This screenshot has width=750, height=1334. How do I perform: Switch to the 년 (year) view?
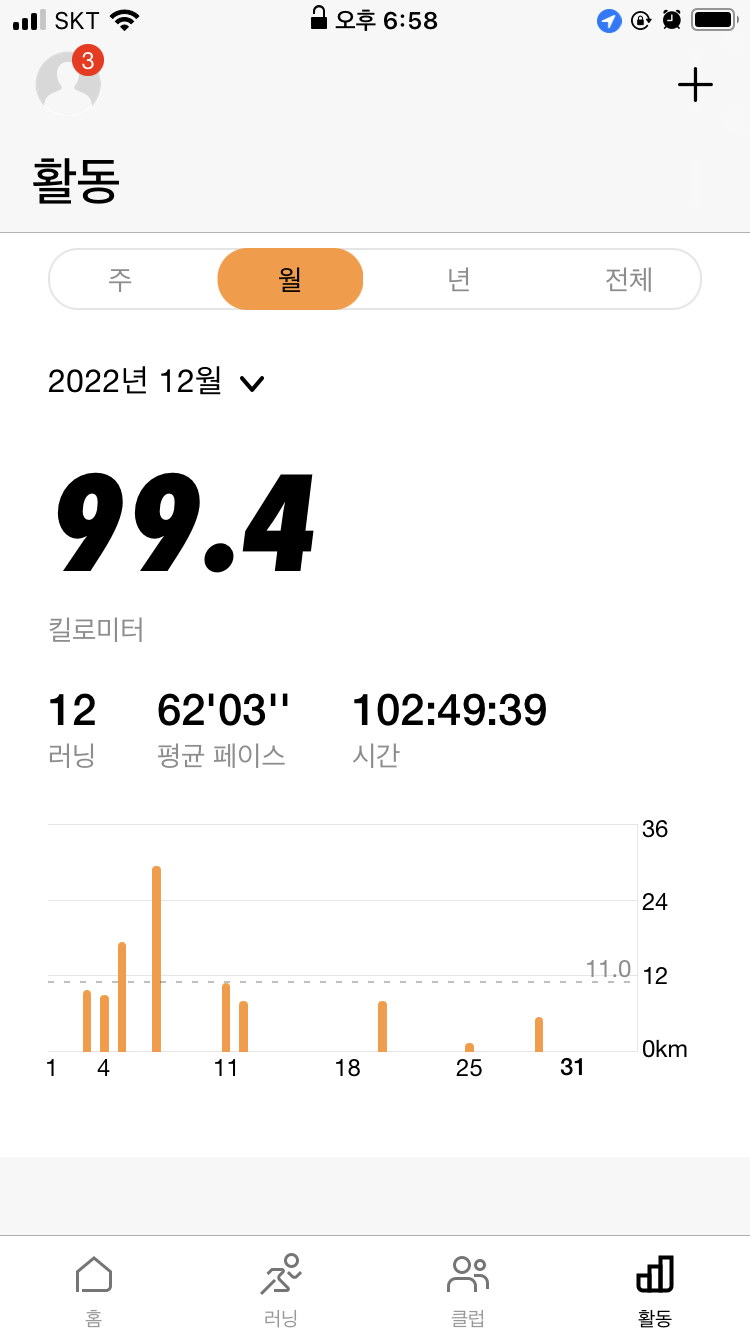pos(459,279)
